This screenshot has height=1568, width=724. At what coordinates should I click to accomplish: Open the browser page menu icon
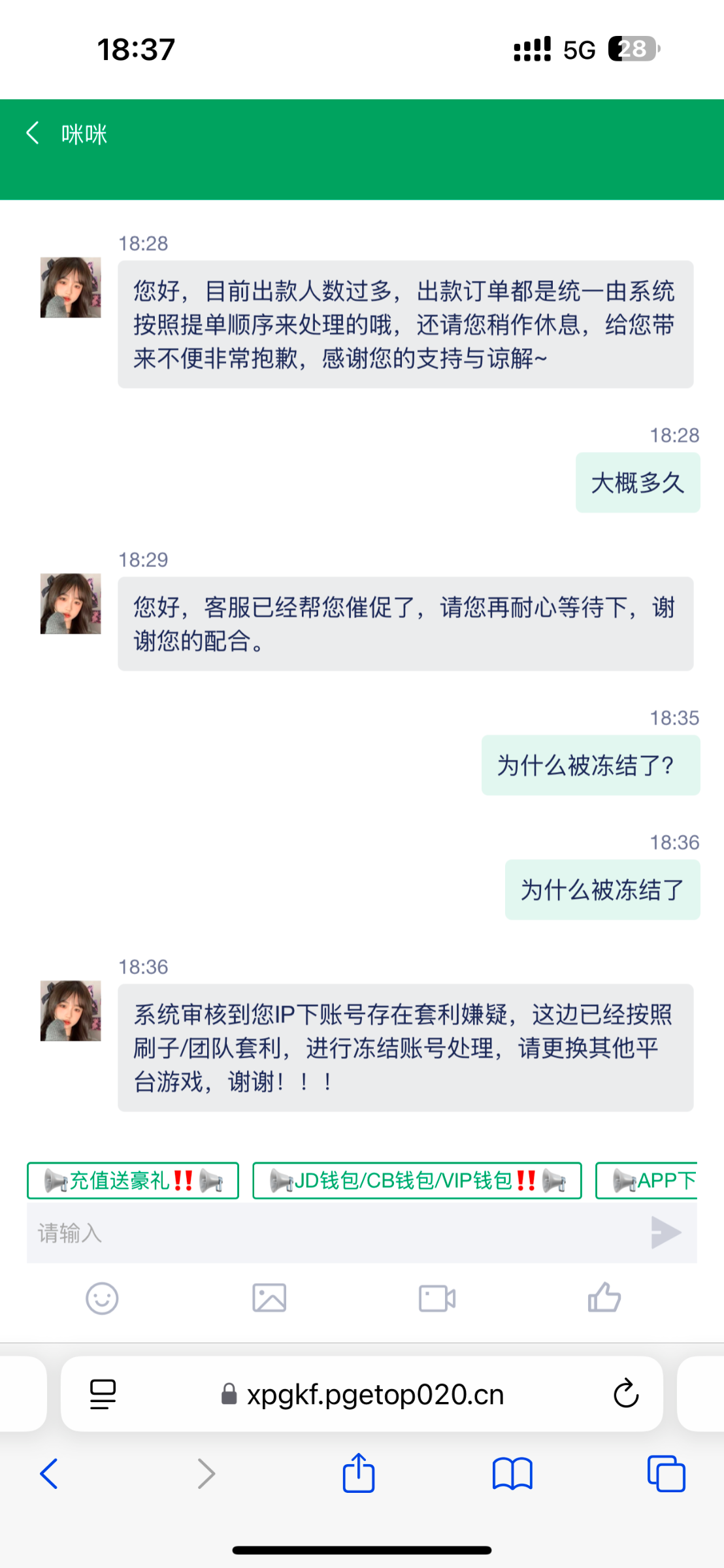click(103, 1394)
